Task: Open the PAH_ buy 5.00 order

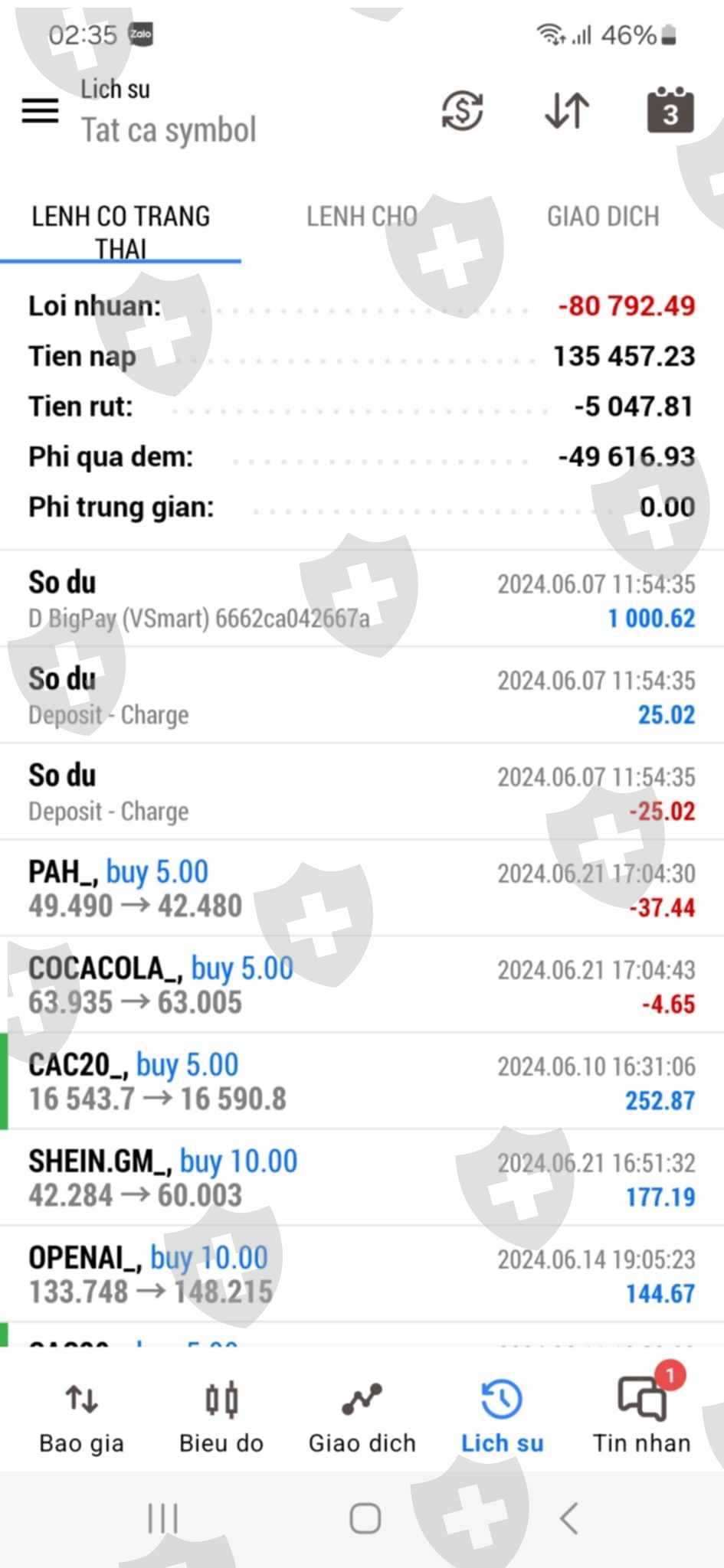Action: point(362,888)
